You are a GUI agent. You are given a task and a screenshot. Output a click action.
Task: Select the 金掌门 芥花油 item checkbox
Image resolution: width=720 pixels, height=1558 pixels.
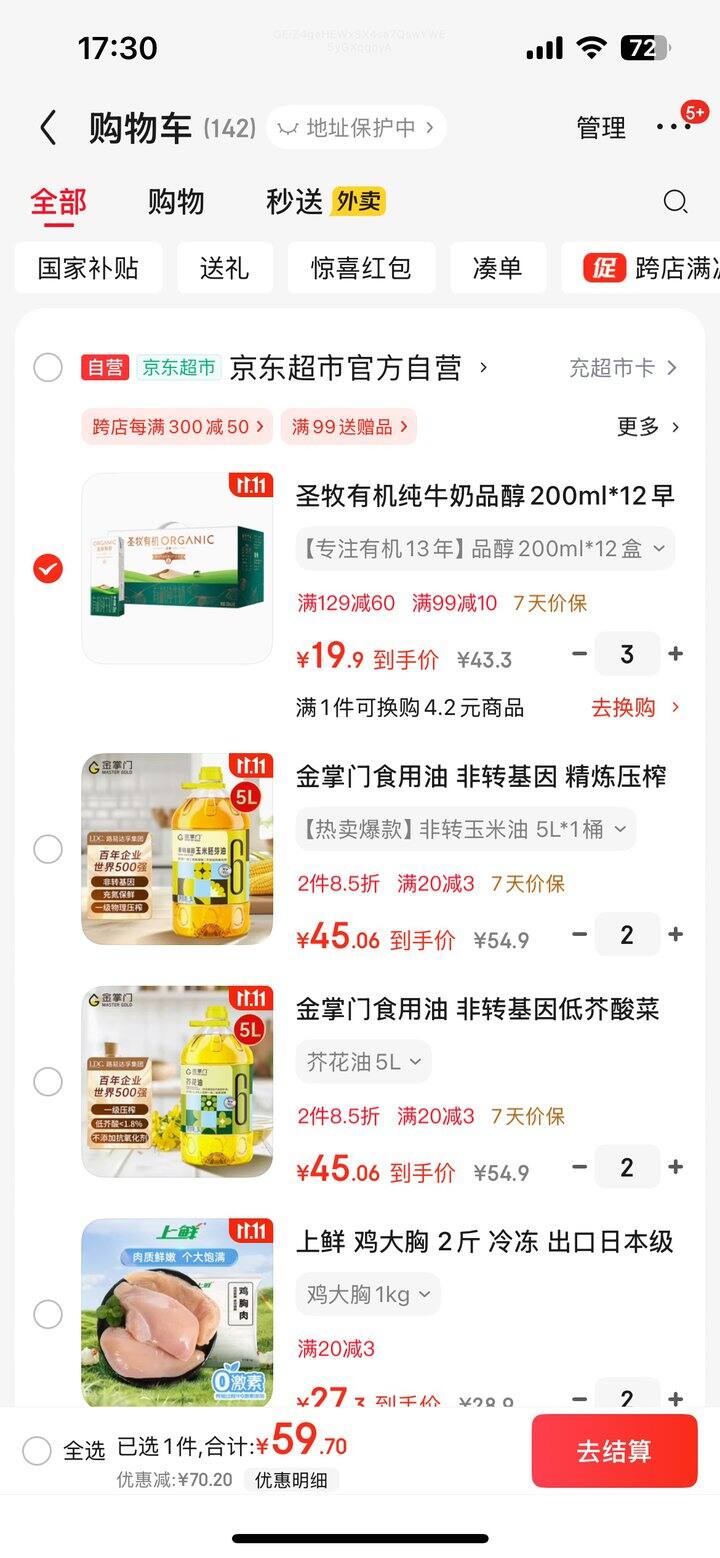point(48,1081)
